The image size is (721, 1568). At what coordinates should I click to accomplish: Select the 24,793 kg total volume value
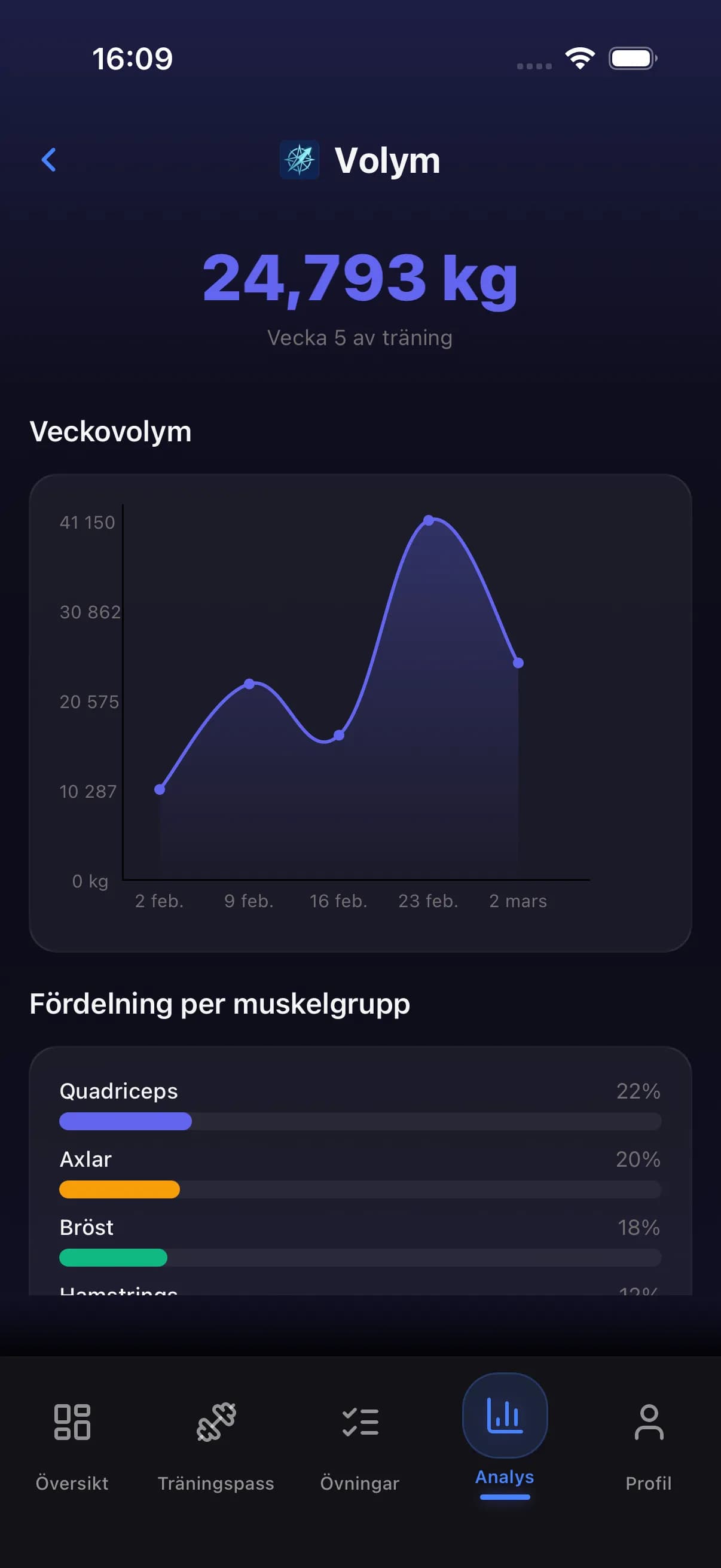coord(359,279)
